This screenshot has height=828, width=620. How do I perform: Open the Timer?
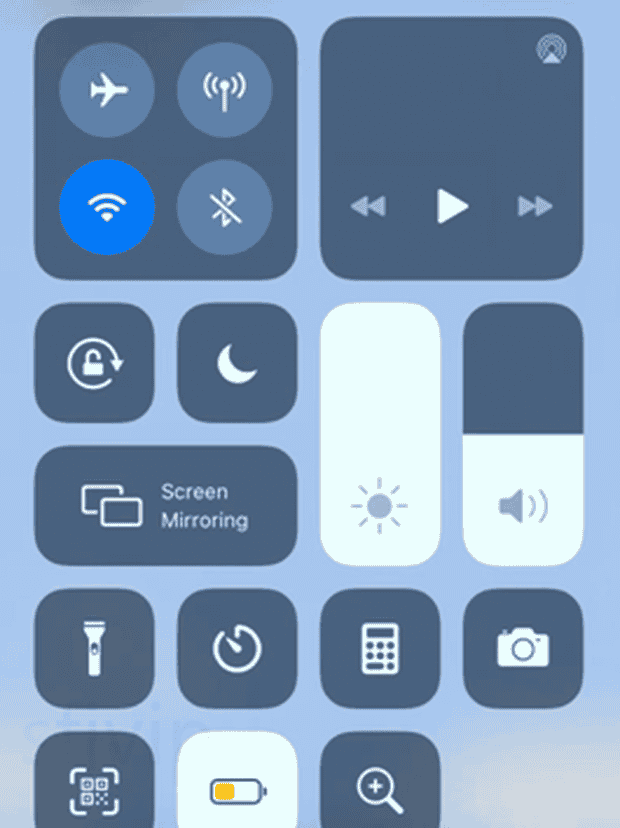click(x=237, y=649)
